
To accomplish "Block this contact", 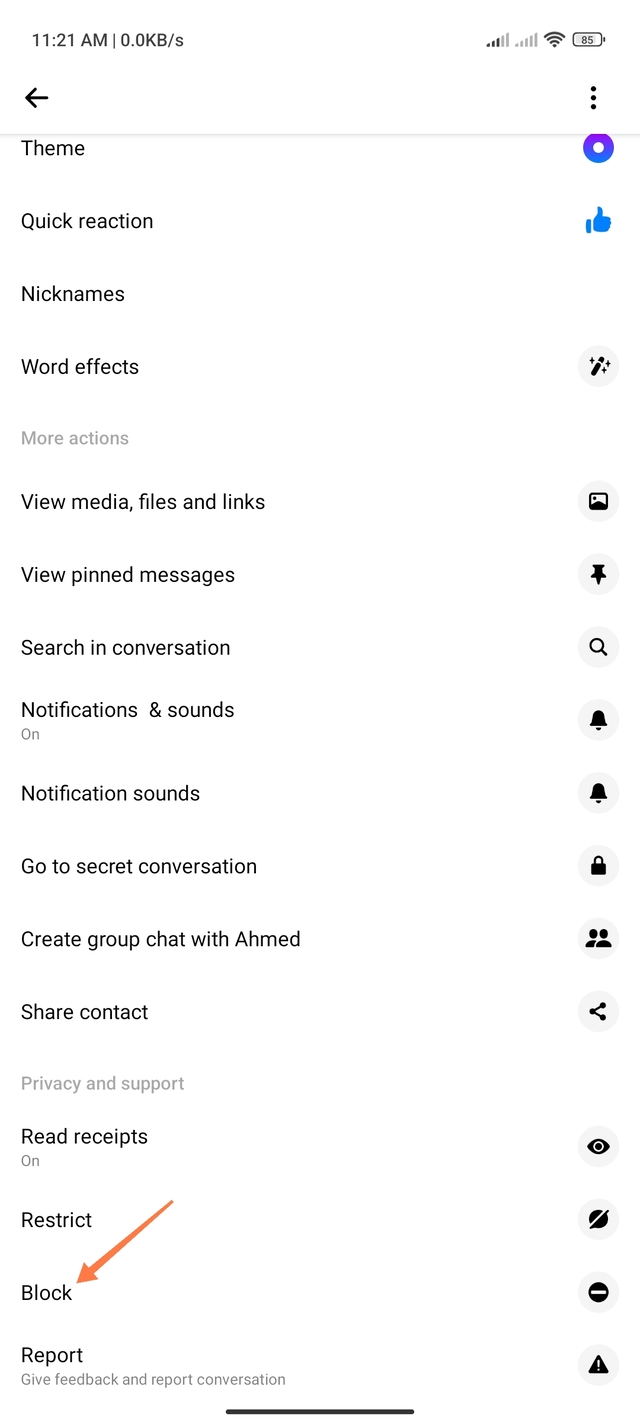I will [x=47, y=1293].
